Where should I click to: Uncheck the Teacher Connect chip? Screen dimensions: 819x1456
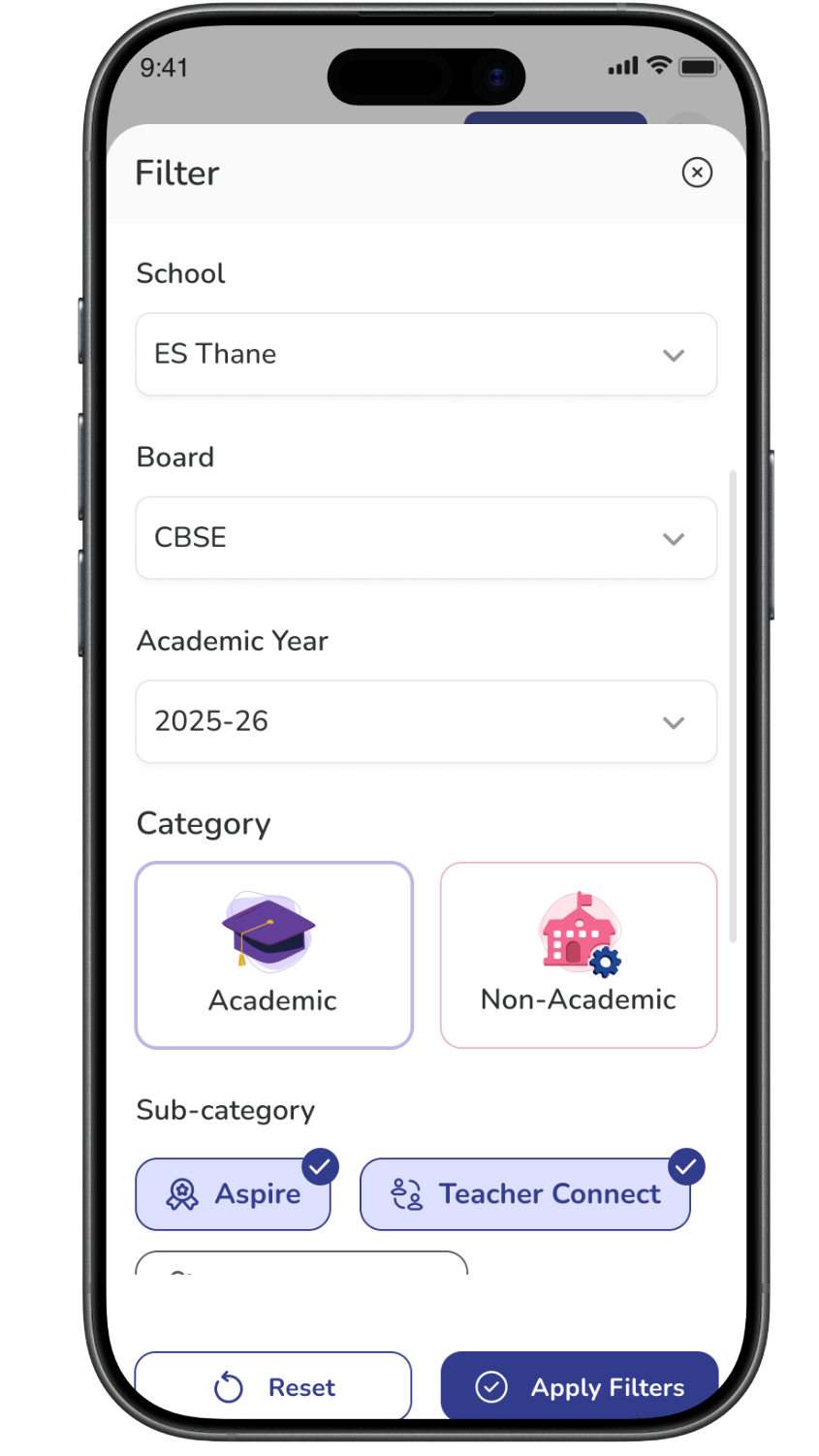click(x=524, y=1194)
